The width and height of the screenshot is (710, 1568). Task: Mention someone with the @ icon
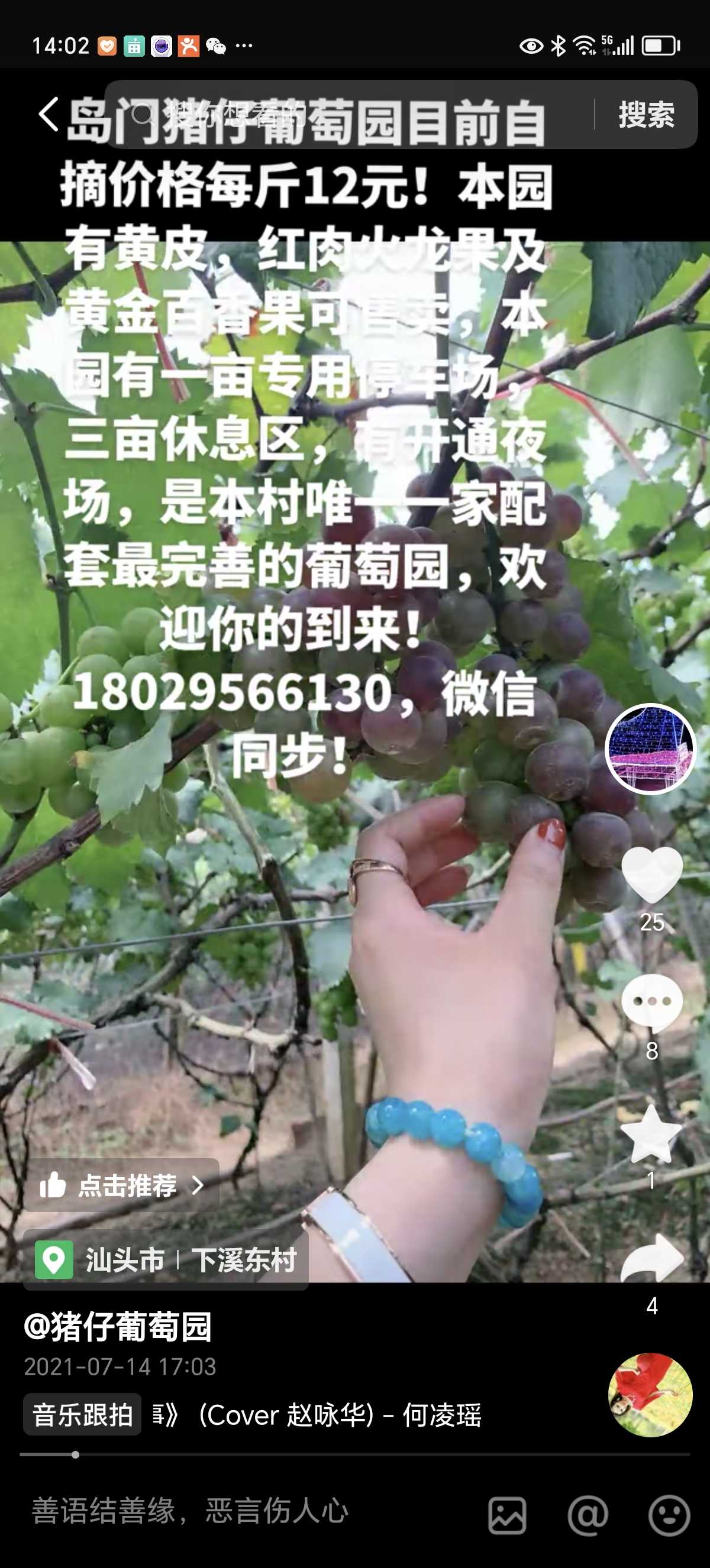point(588,1515)
